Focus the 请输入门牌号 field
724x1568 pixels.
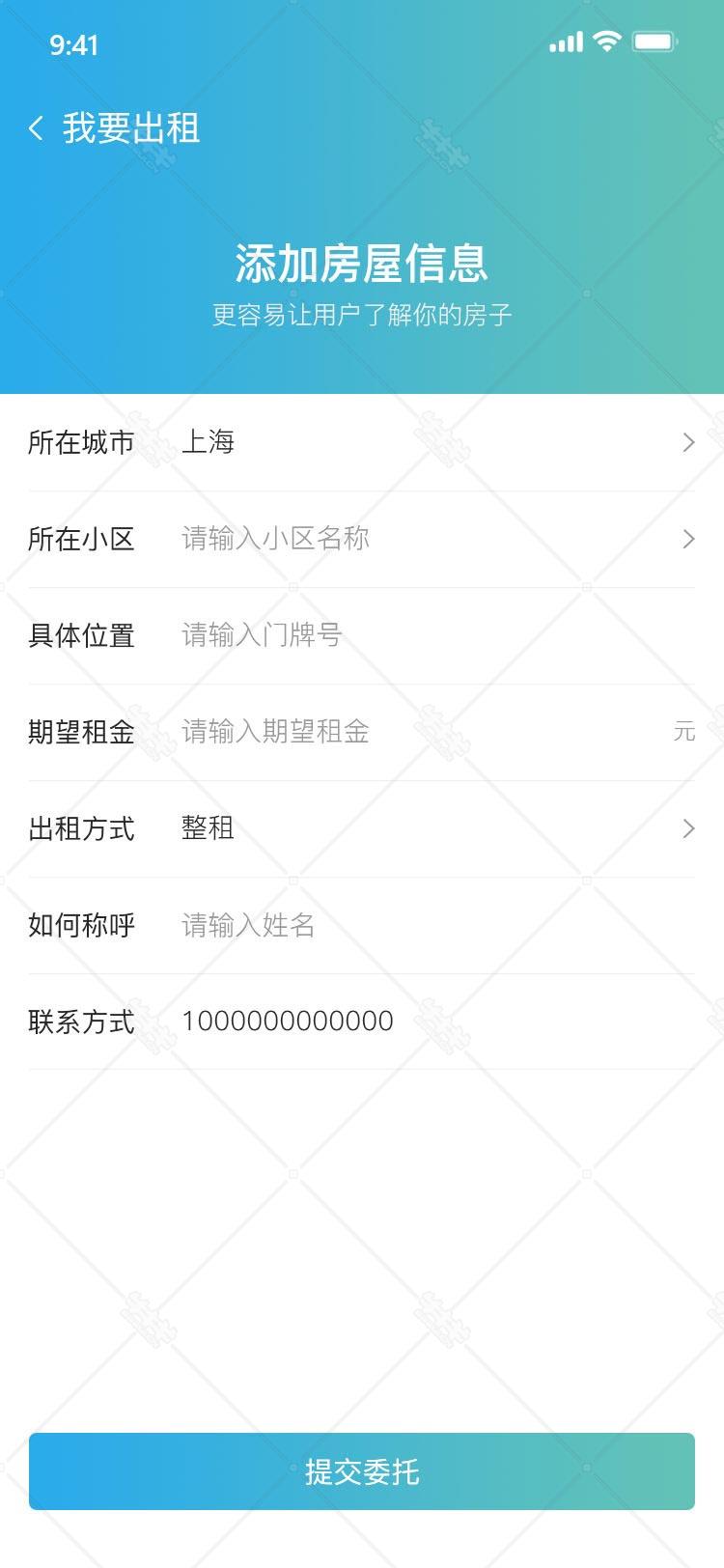pyautogui.click(x=362, y=635)
